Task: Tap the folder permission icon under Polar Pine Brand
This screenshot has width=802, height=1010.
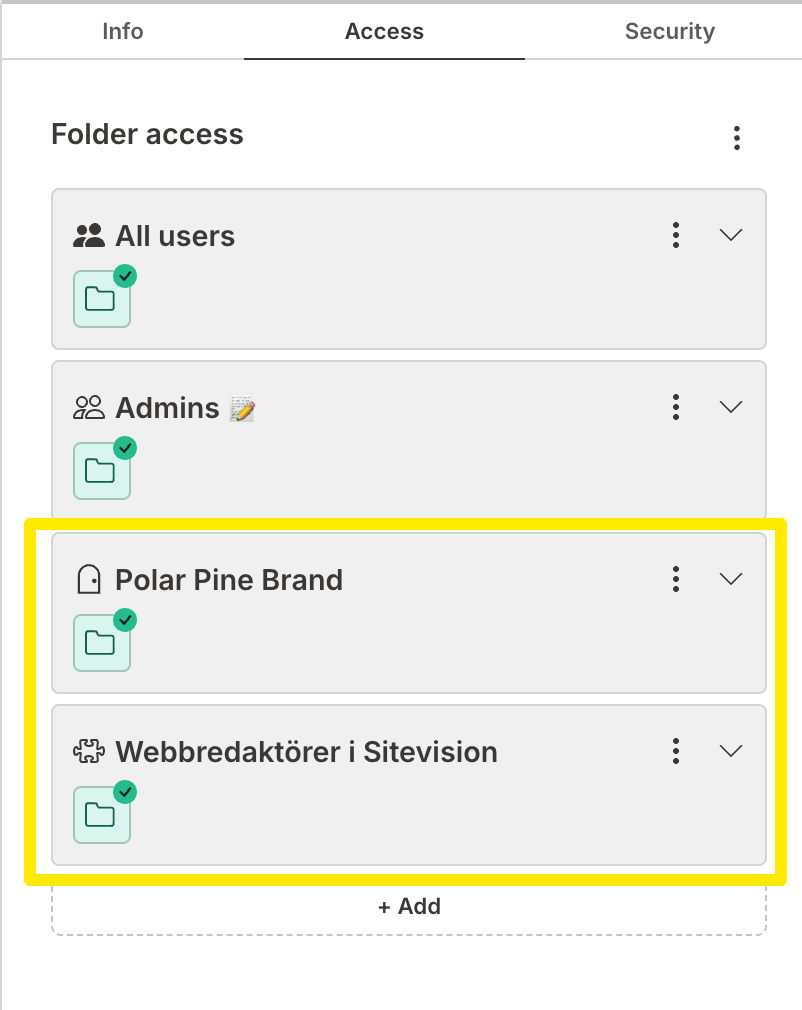Action: pyautogui.click(x=101, y=642)
